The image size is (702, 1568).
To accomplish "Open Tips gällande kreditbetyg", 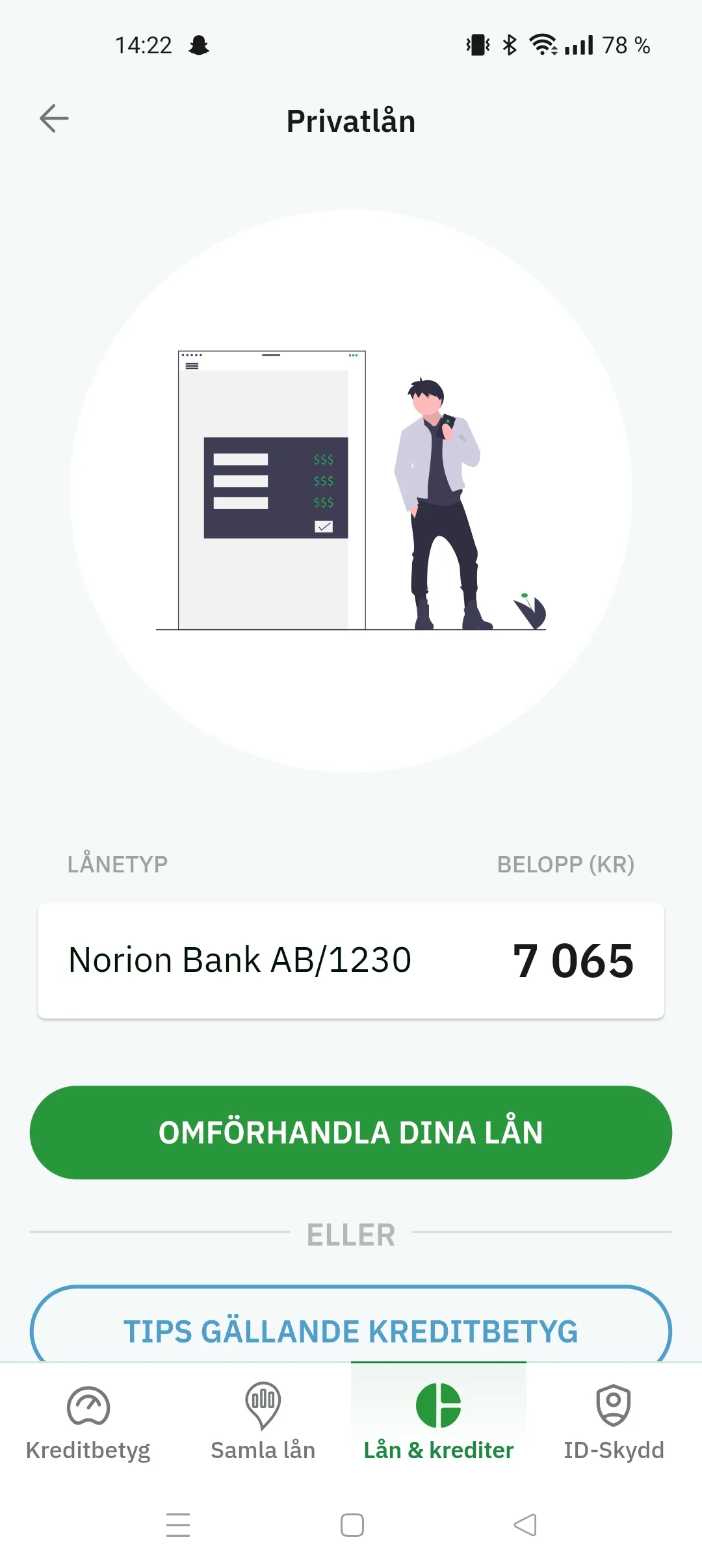I will point(351,1325).
